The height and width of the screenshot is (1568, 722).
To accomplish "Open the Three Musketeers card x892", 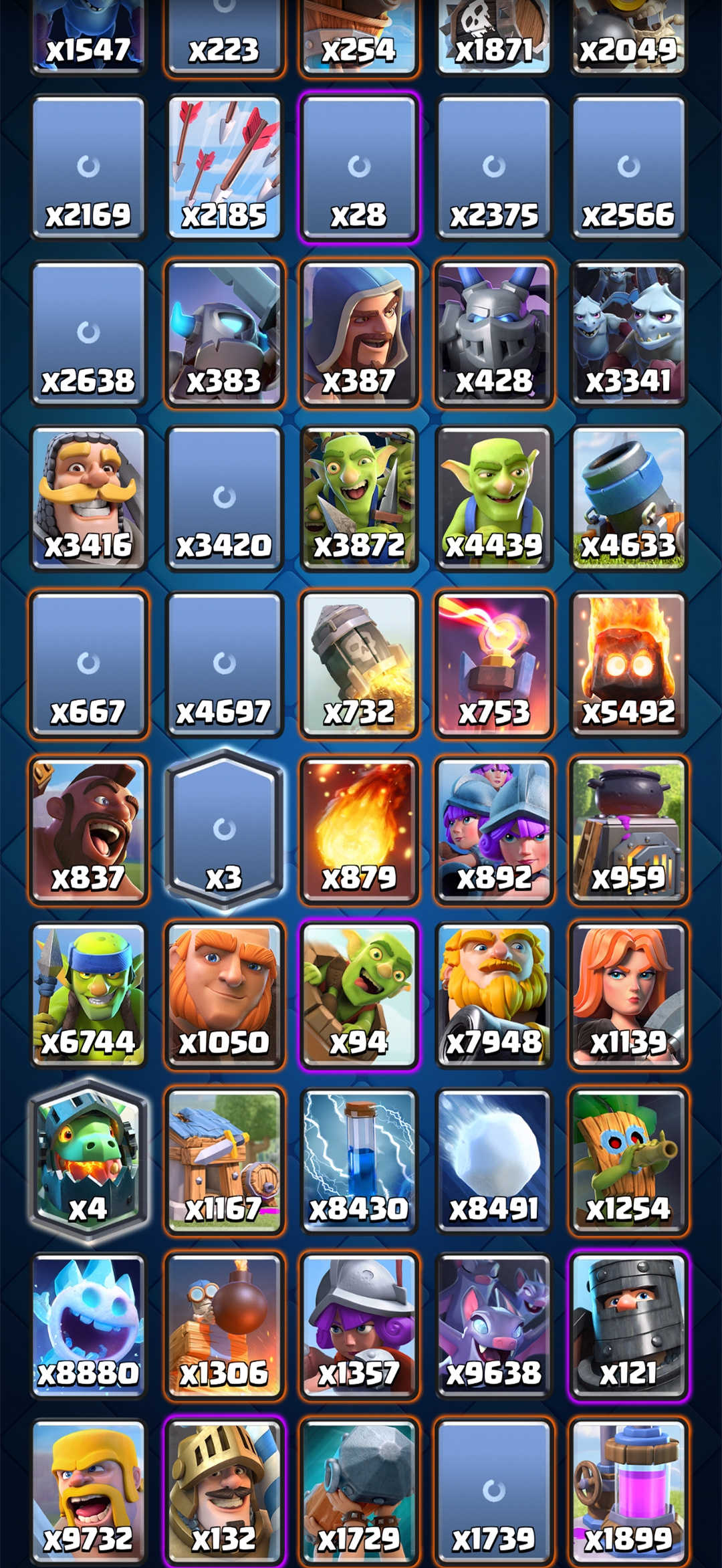I will [494, 829].
